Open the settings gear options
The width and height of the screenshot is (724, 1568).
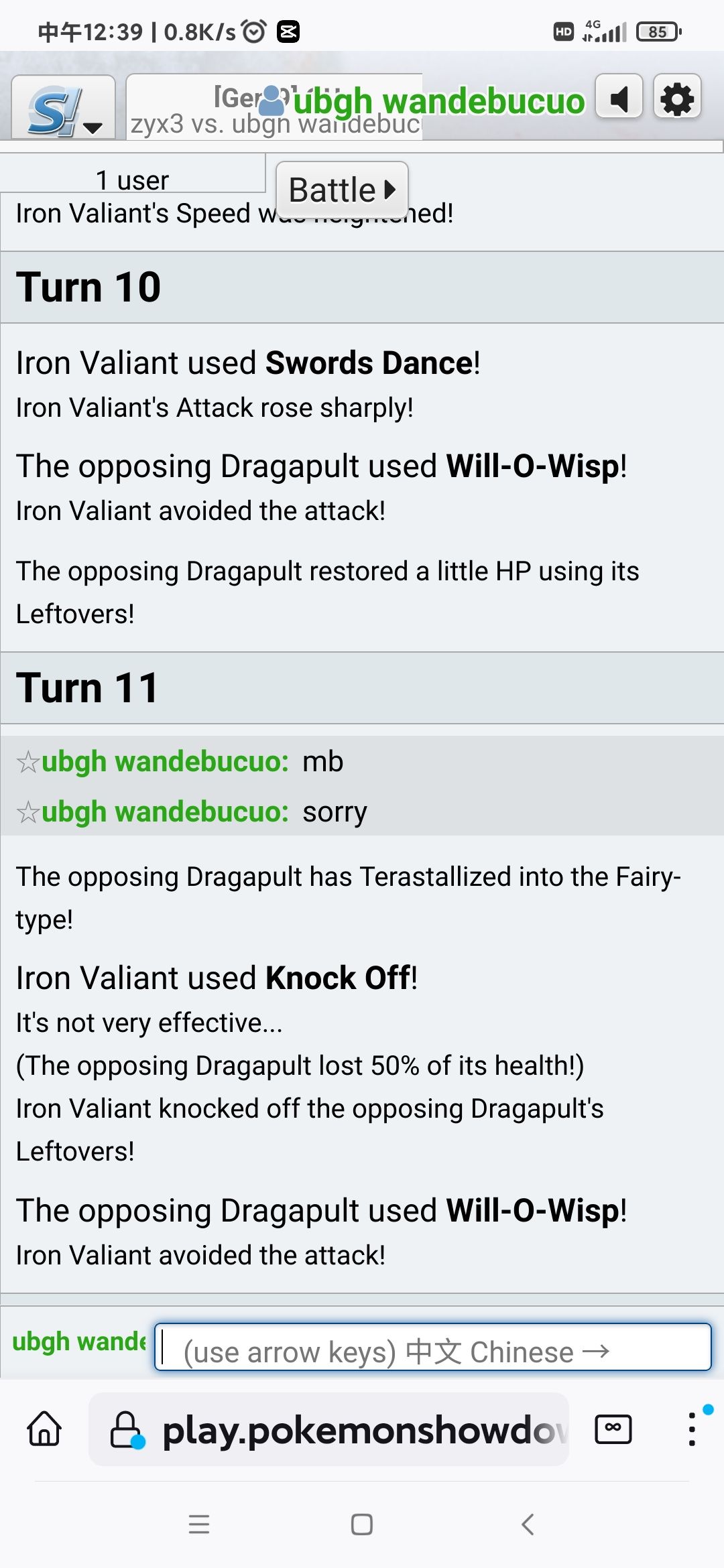pyautogui.click(x=677, y=99)
